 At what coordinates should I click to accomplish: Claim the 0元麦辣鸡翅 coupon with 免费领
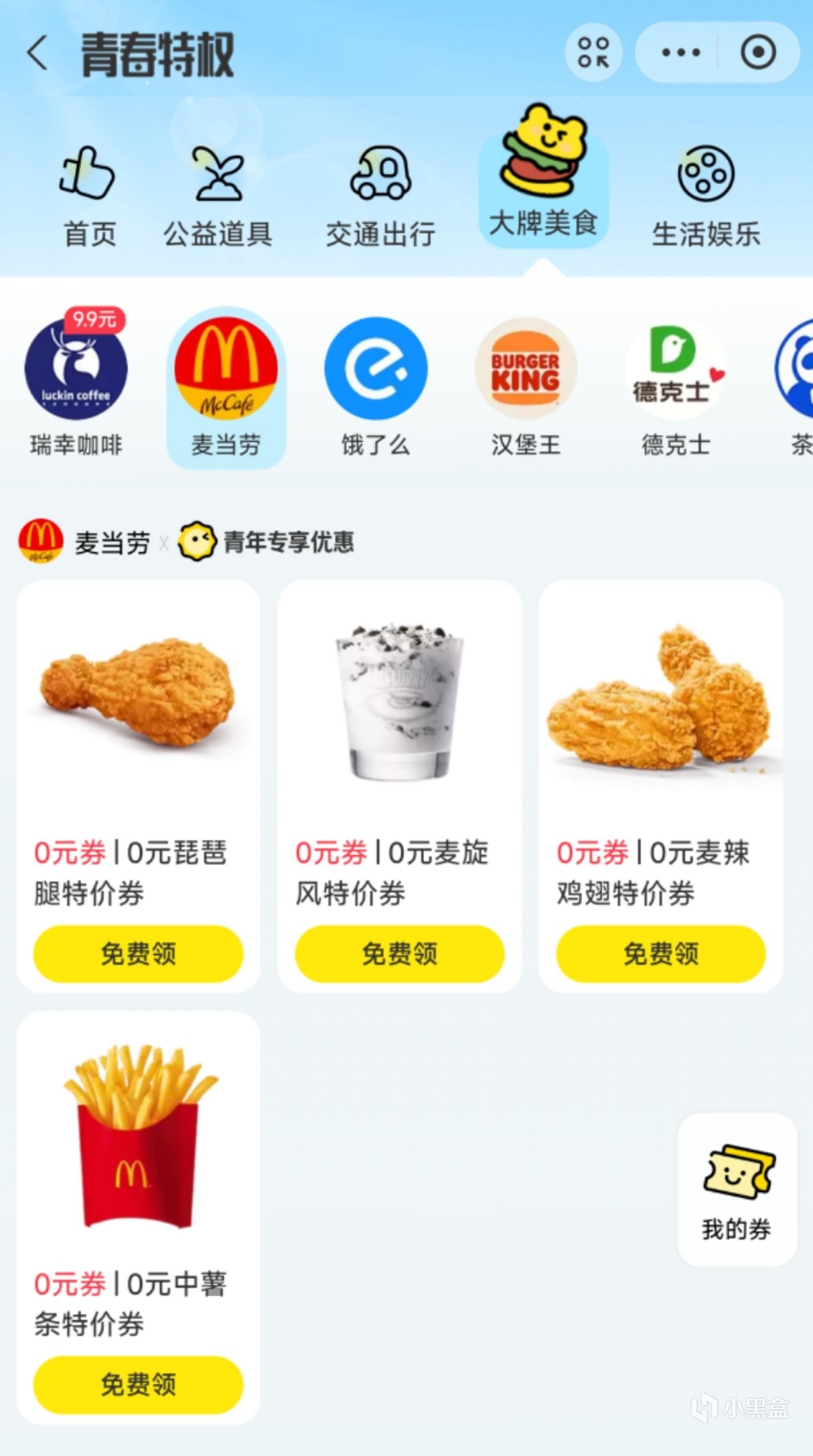(x=660, y=954)
